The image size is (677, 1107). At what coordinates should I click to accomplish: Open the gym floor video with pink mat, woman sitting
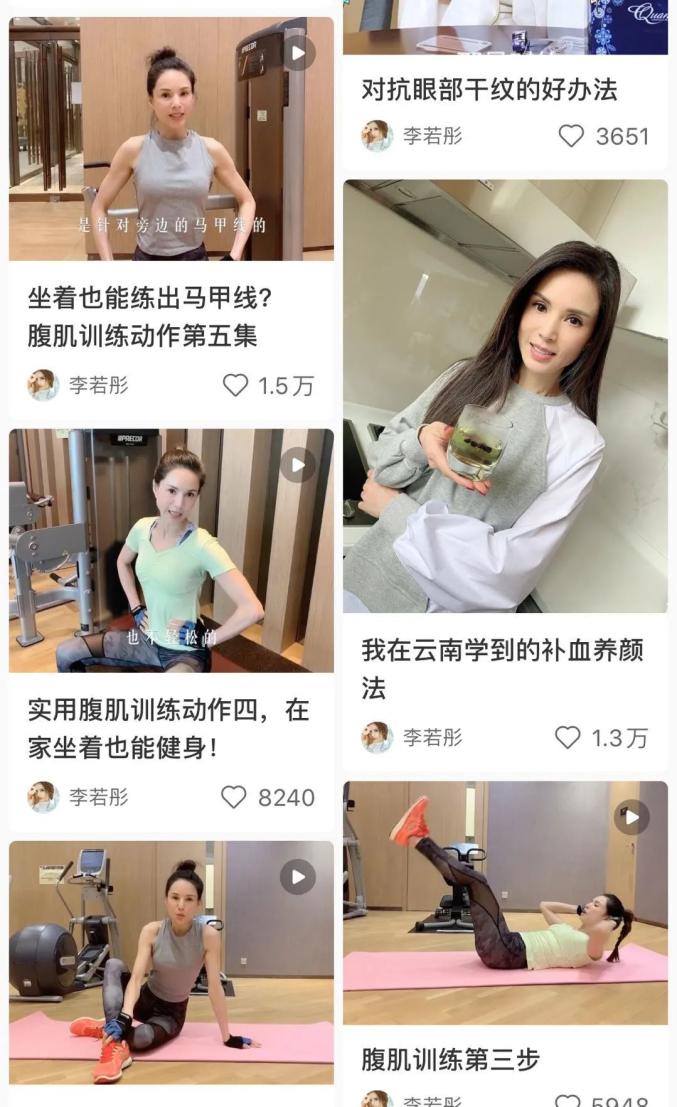click(171, 962)
